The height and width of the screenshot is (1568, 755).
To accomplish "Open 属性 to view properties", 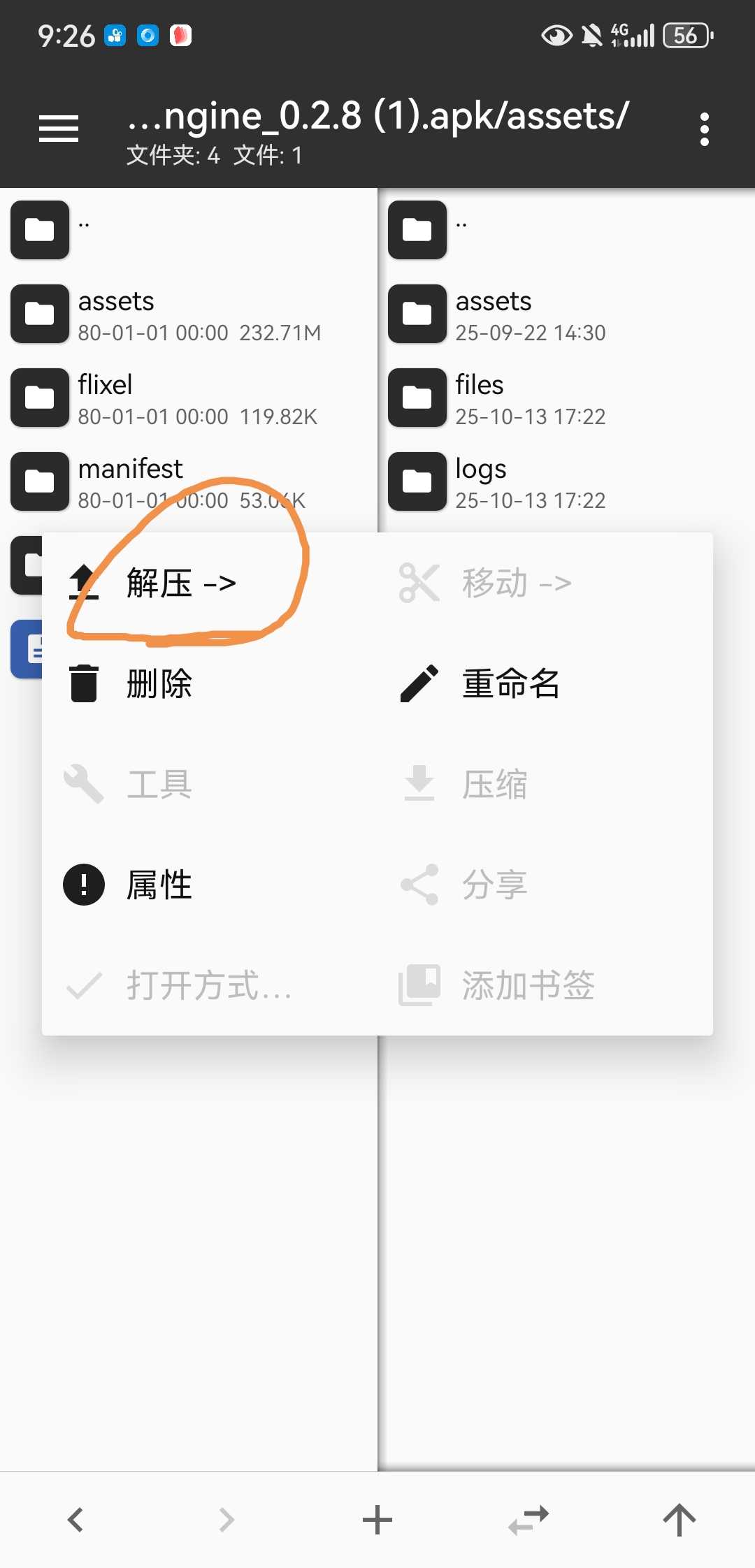I will [159, 885].
